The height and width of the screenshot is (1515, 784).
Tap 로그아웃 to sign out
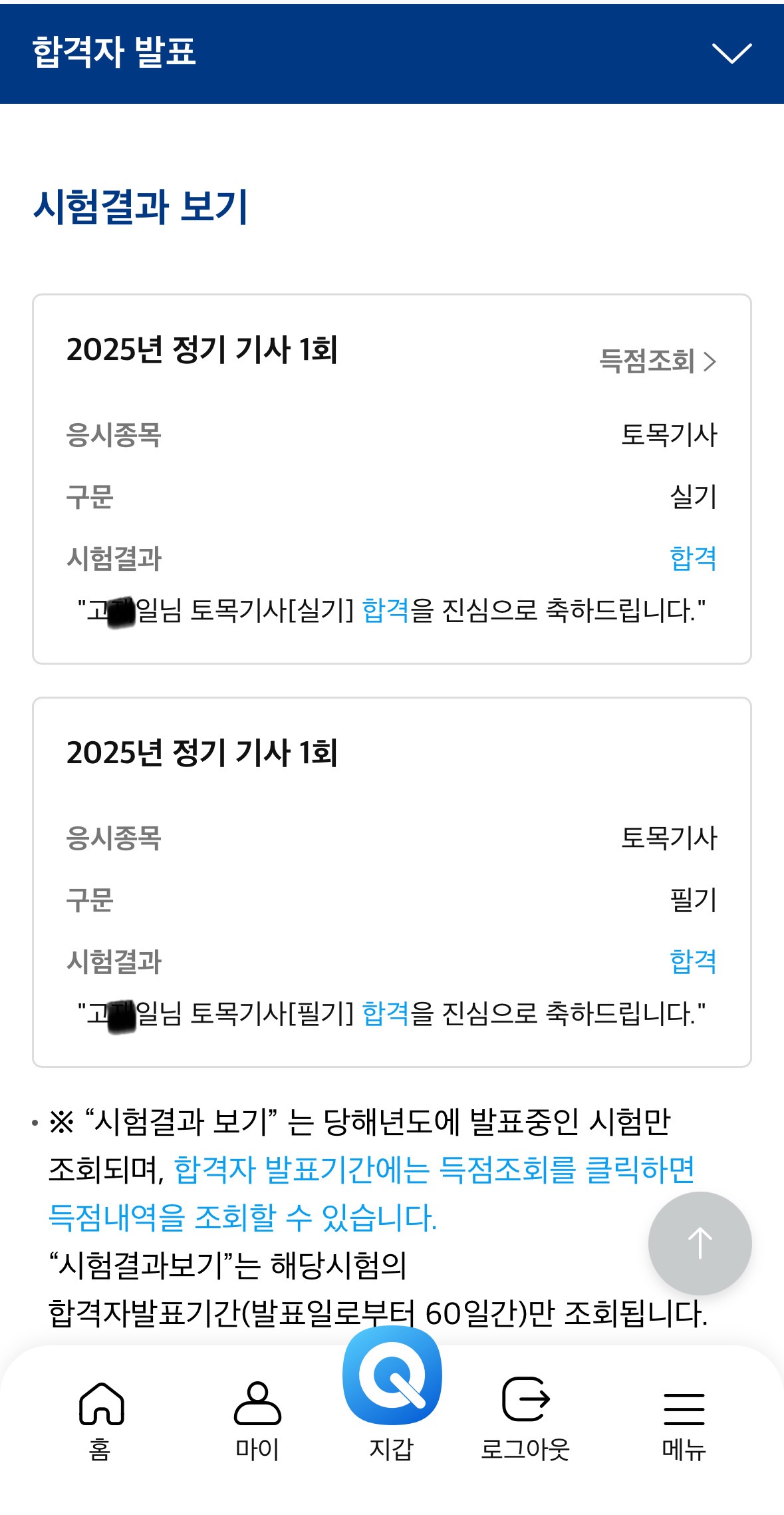click(x=525, y=1421)
